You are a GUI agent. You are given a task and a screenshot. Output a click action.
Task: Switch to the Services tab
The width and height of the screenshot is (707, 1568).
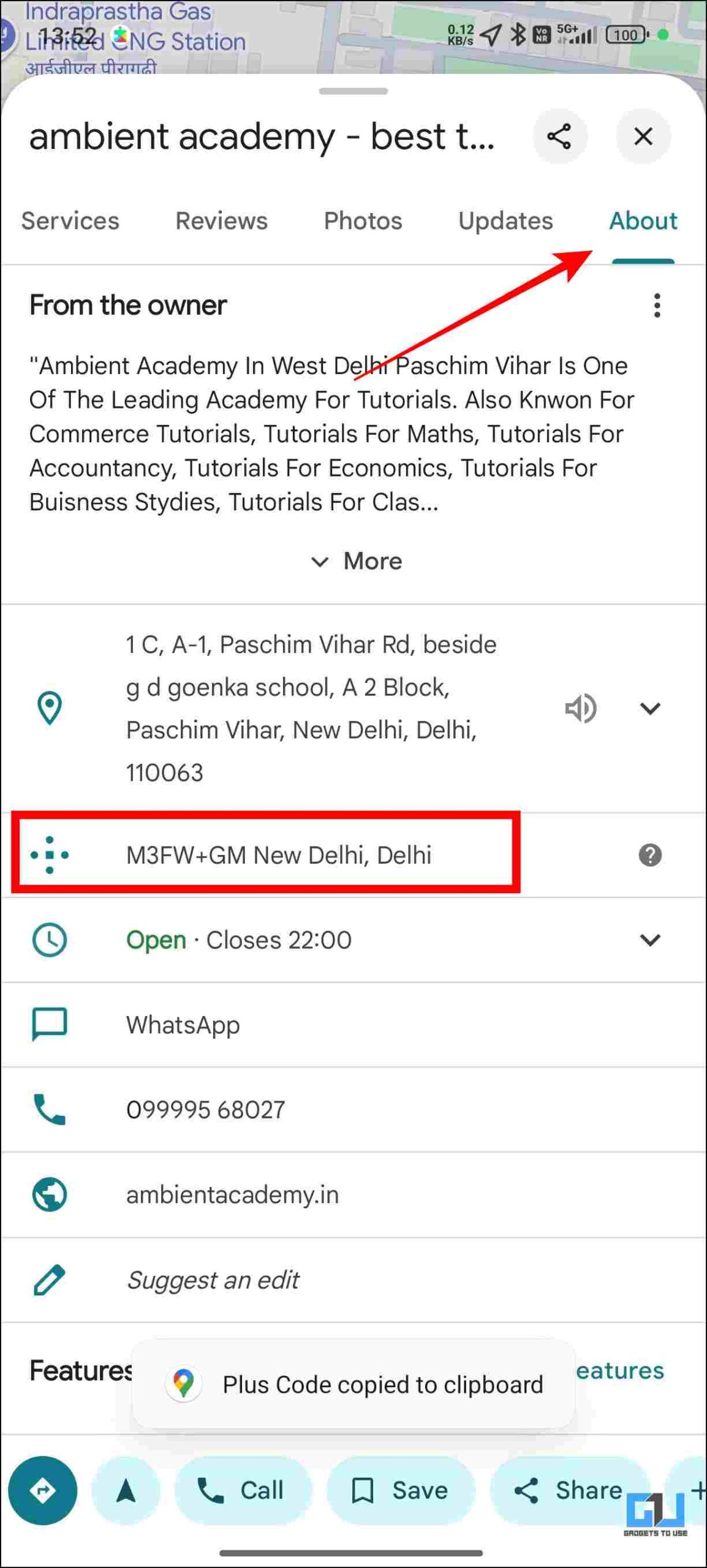click(70, 221)
